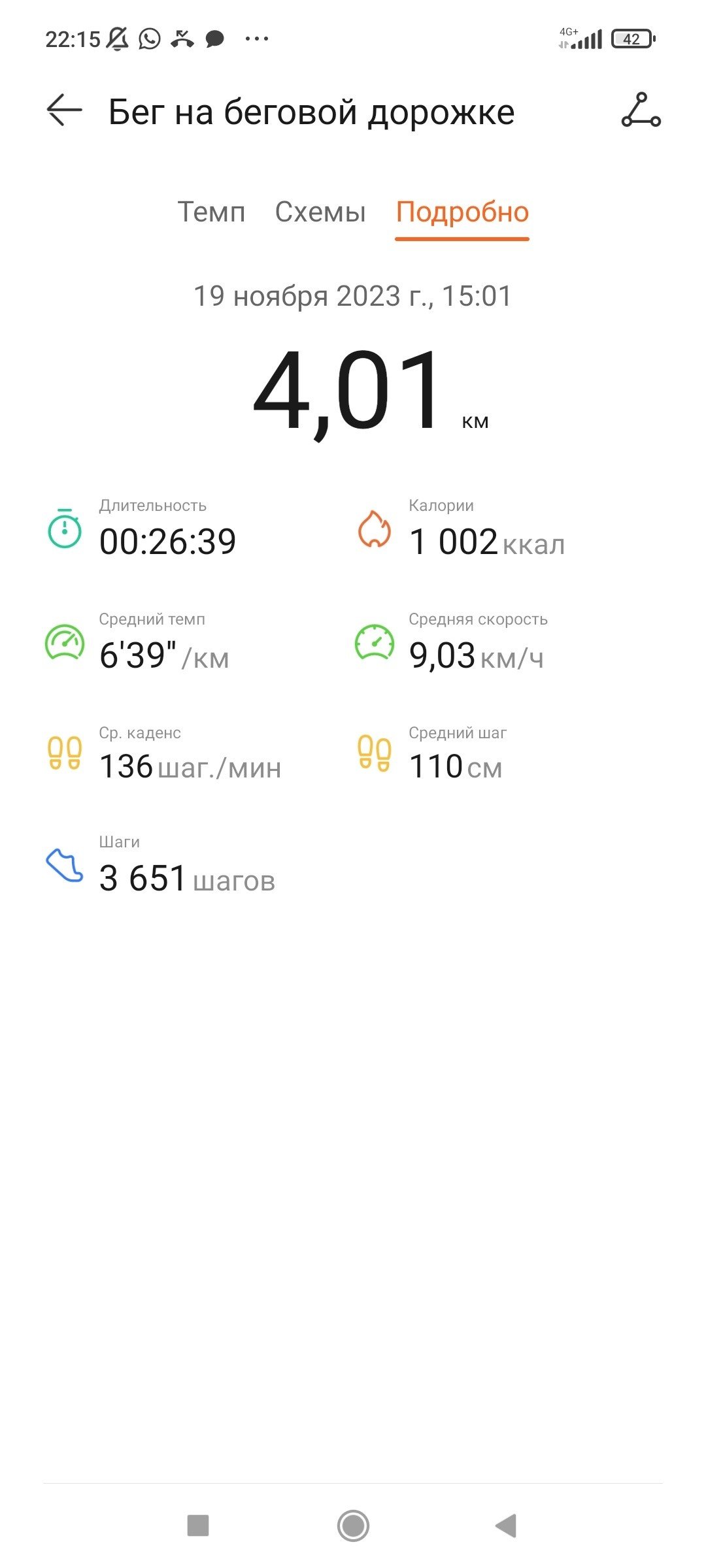Go back using the top arrow
This screenshot has width=706, height=1568.
(x=64, y=110)
